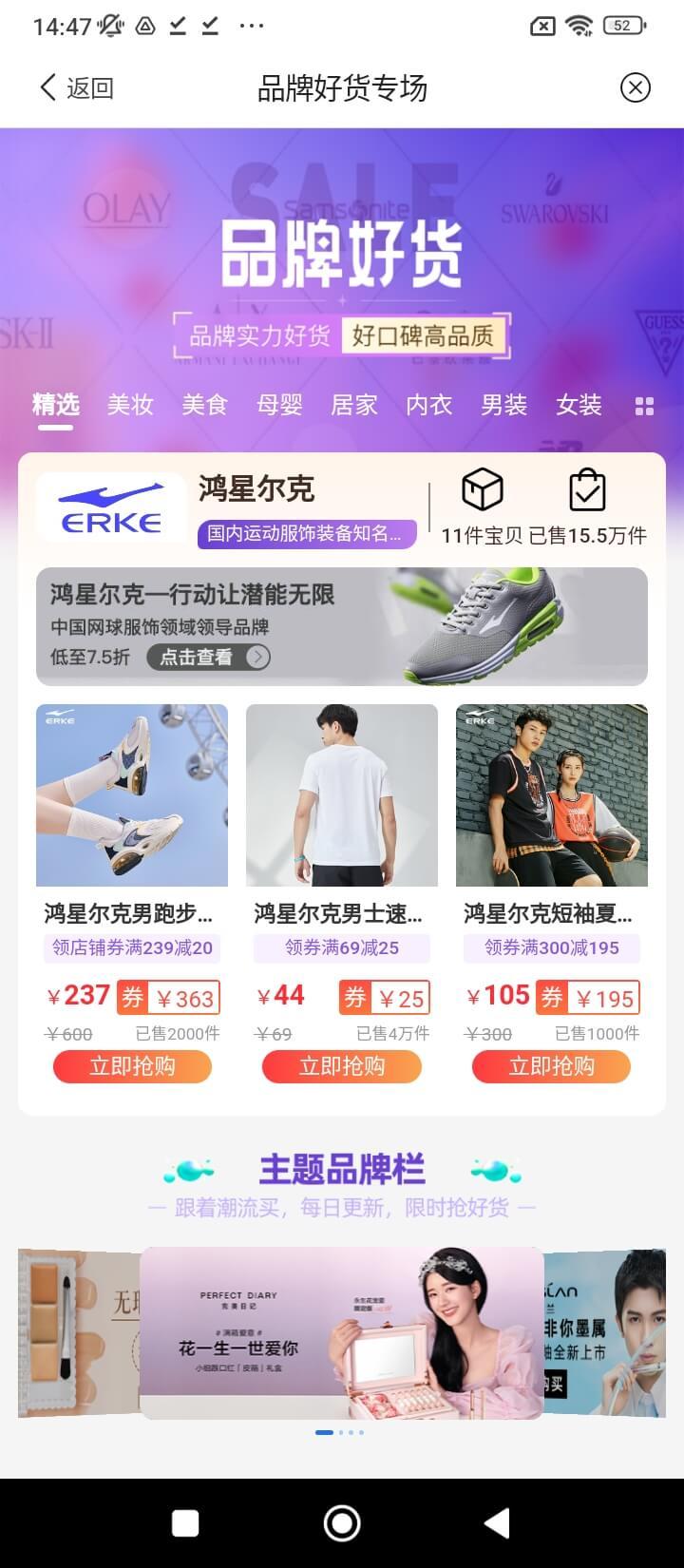Click the back arrow next to 返回

coord(47,86)
